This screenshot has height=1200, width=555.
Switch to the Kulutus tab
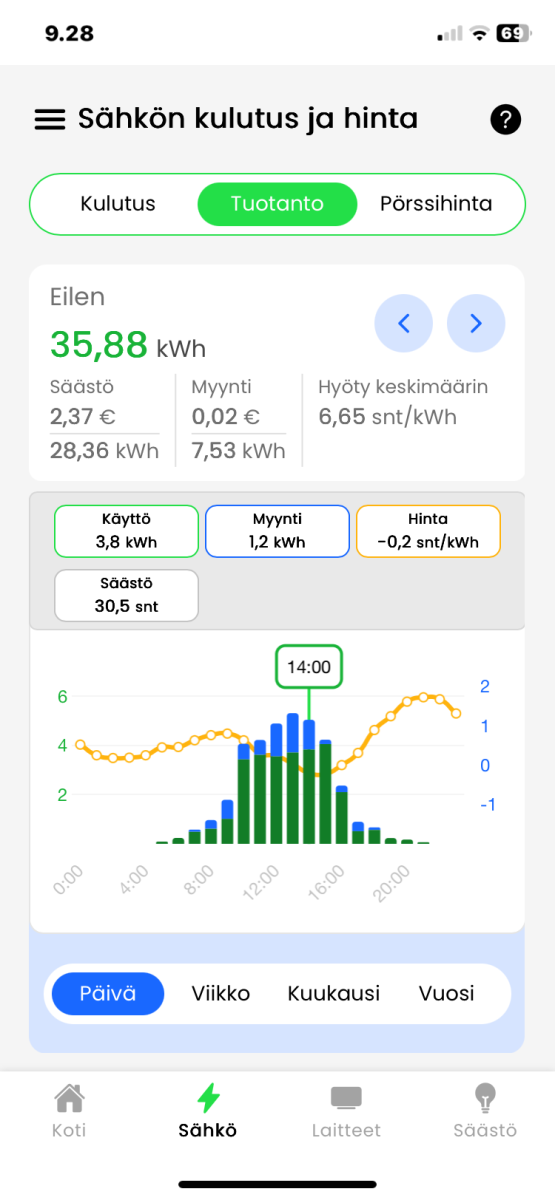118,204
